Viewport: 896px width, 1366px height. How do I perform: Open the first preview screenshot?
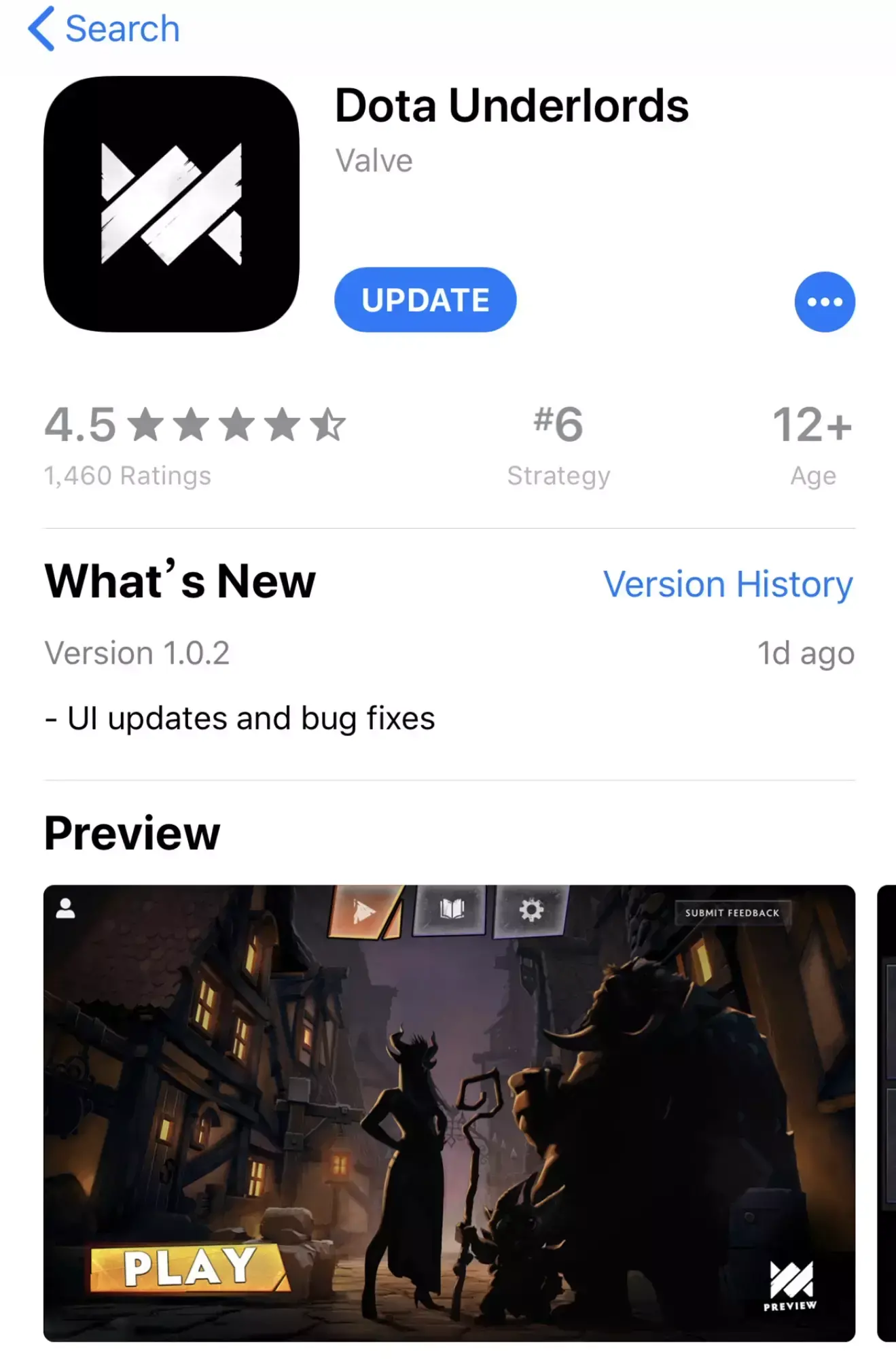click(449, 1113)
